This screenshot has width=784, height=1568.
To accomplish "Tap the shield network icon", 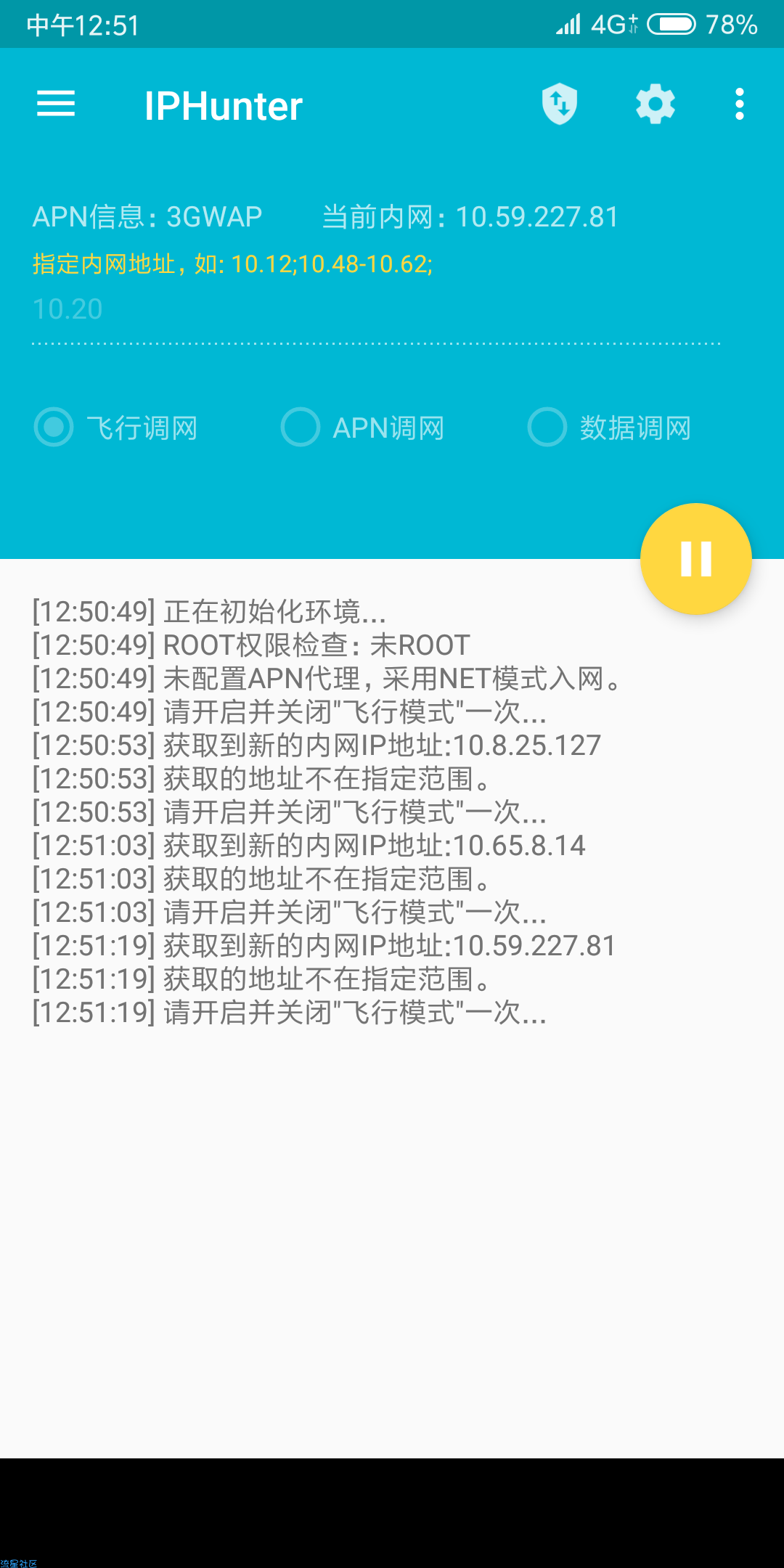I will tap(560, 104).
